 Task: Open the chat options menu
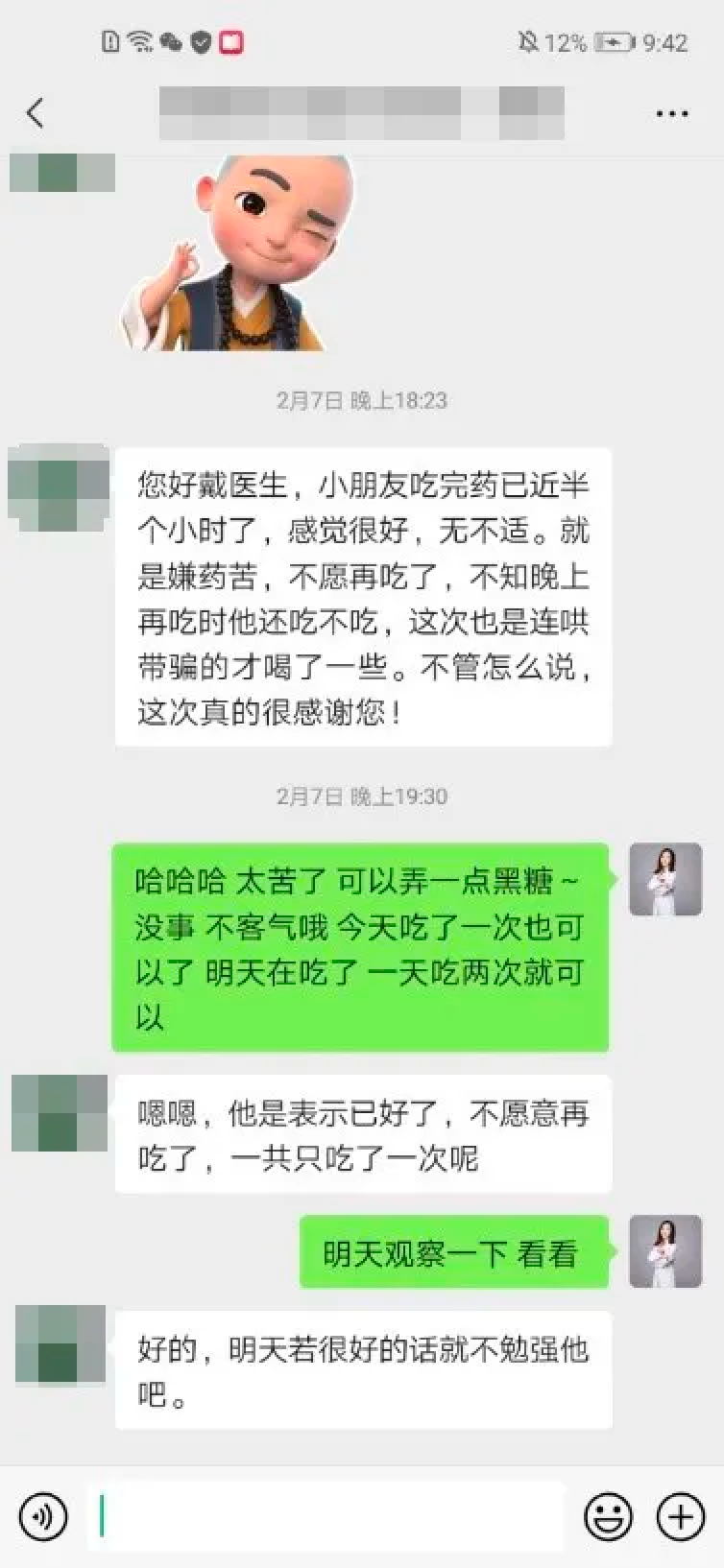coord(671,113)
